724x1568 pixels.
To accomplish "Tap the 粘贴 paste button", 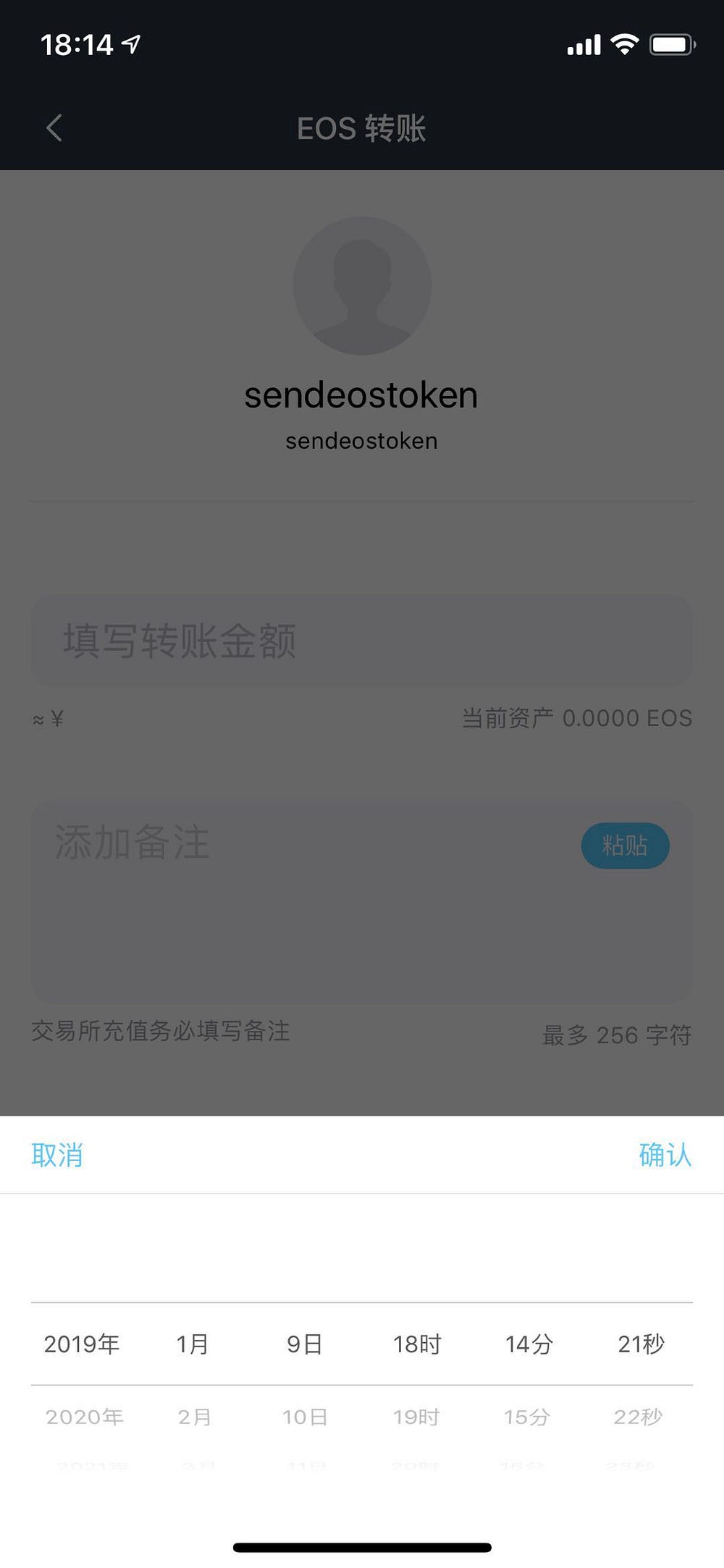I will 625,846.
